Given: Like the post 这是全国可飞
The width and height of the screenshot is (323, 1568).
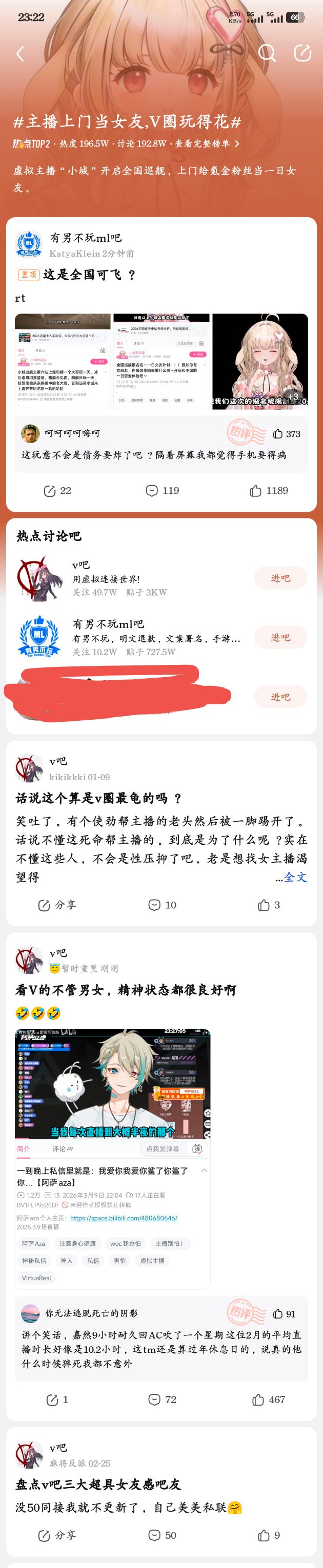Looking at the screenshot, I should tap(269, 491).
